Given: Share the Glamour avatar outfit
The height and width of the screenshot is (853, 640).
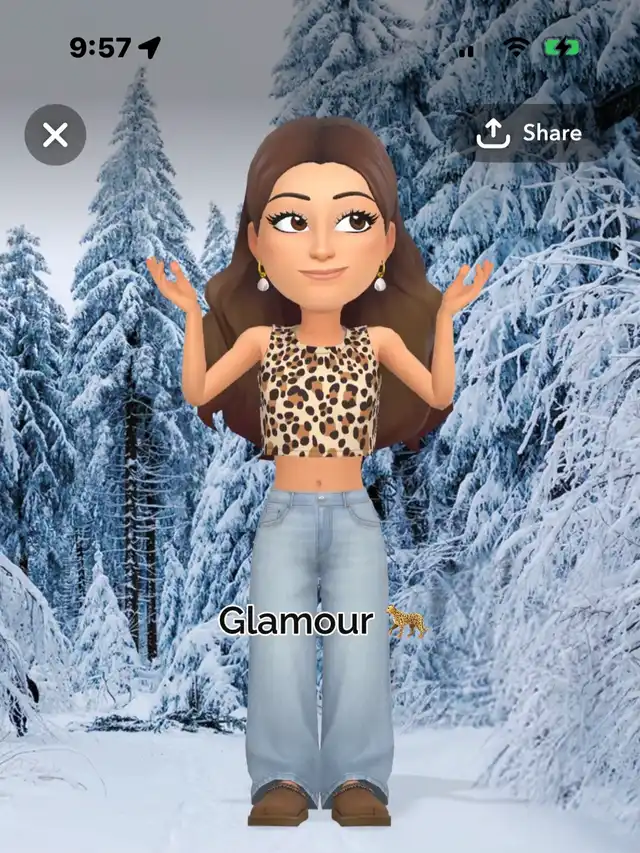Looking at the screenshot, I should 529,133.
